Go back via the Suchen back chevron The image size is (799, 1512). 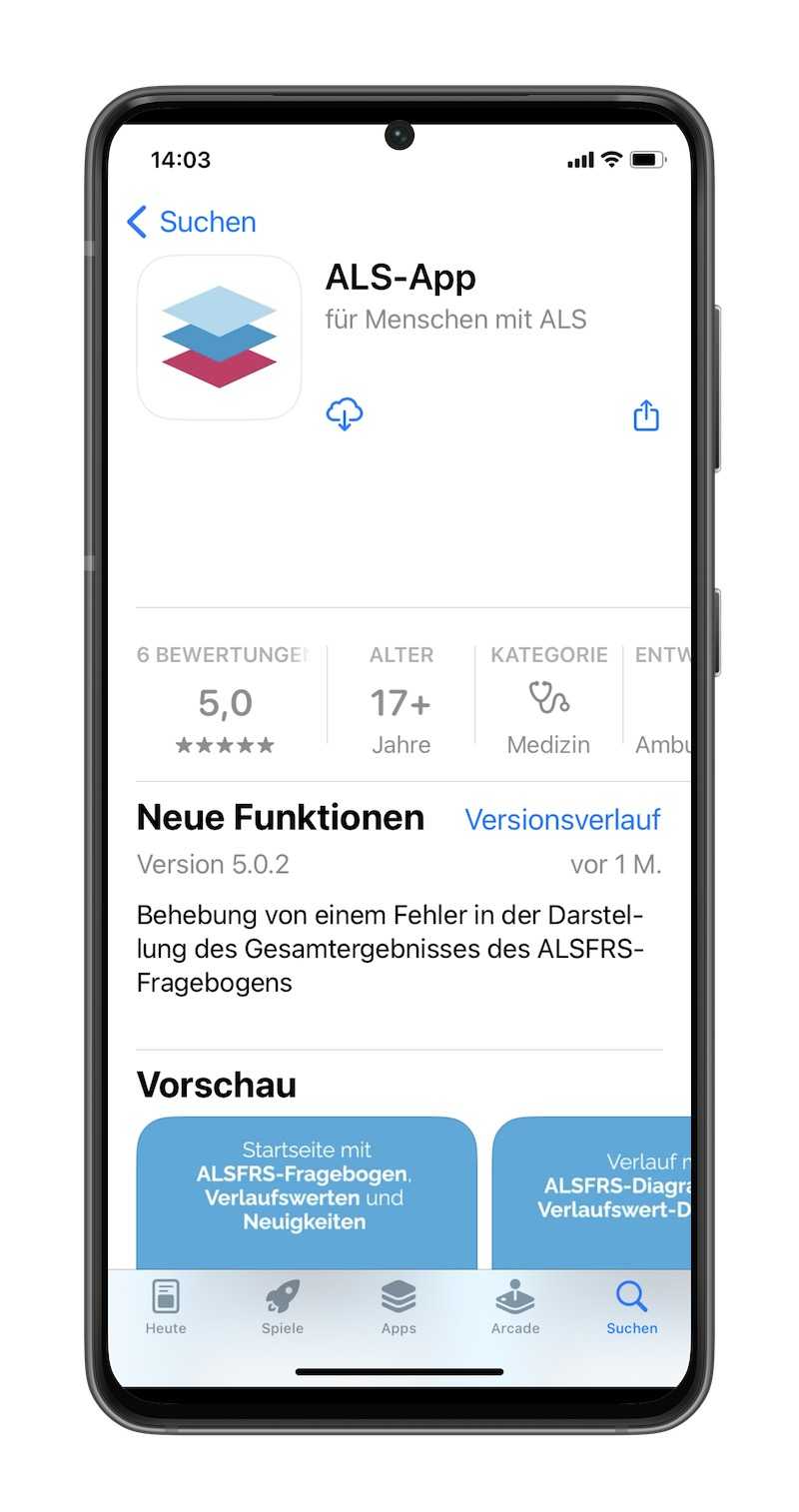[x=189, y=222]
